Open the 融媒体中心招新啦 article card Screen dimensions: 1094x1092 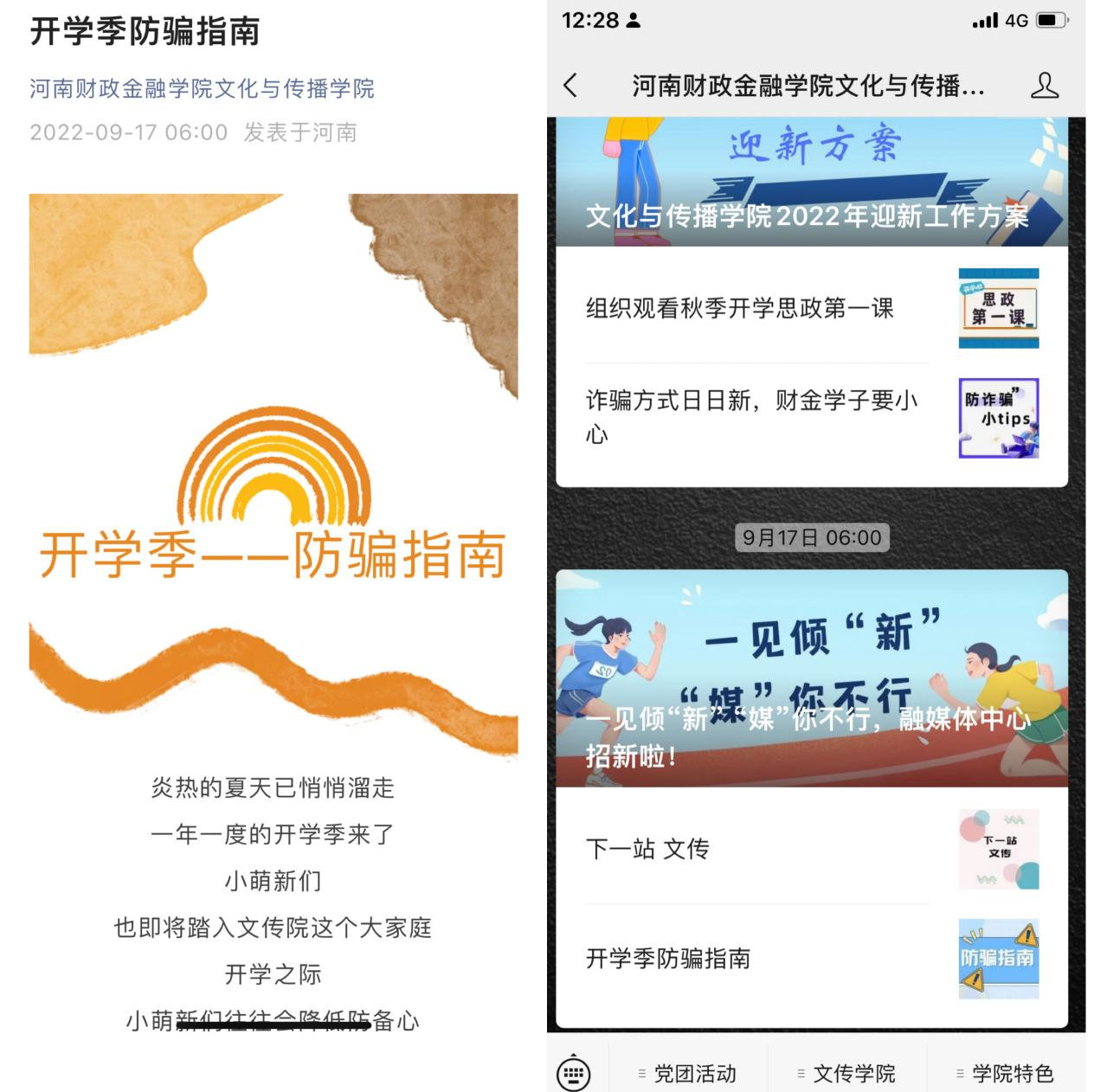click(811, 679)
